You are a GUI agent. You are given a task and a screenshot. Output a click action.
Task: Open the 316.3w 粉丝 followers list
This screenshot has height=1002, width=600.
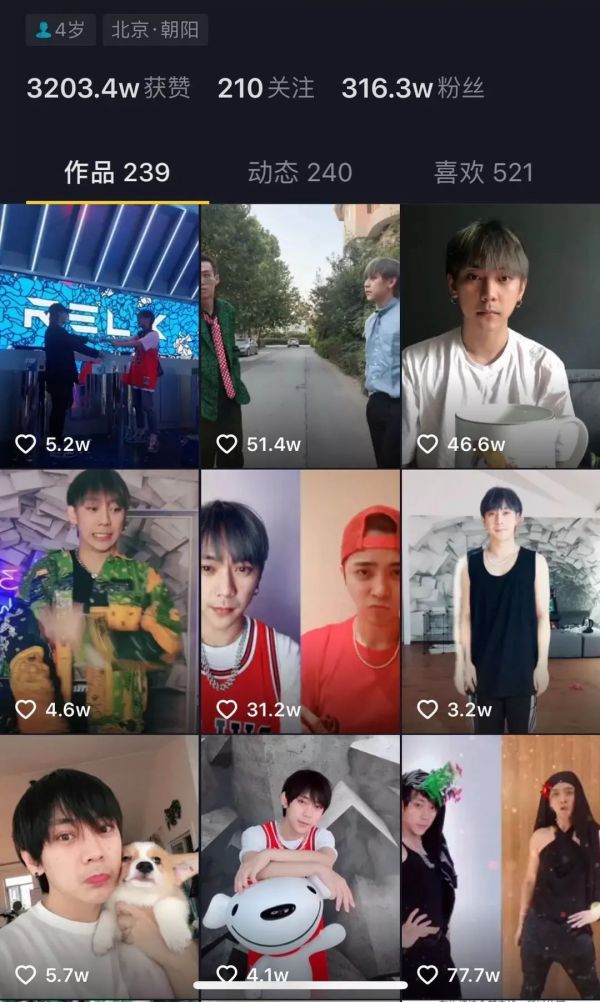pos(412,88)
